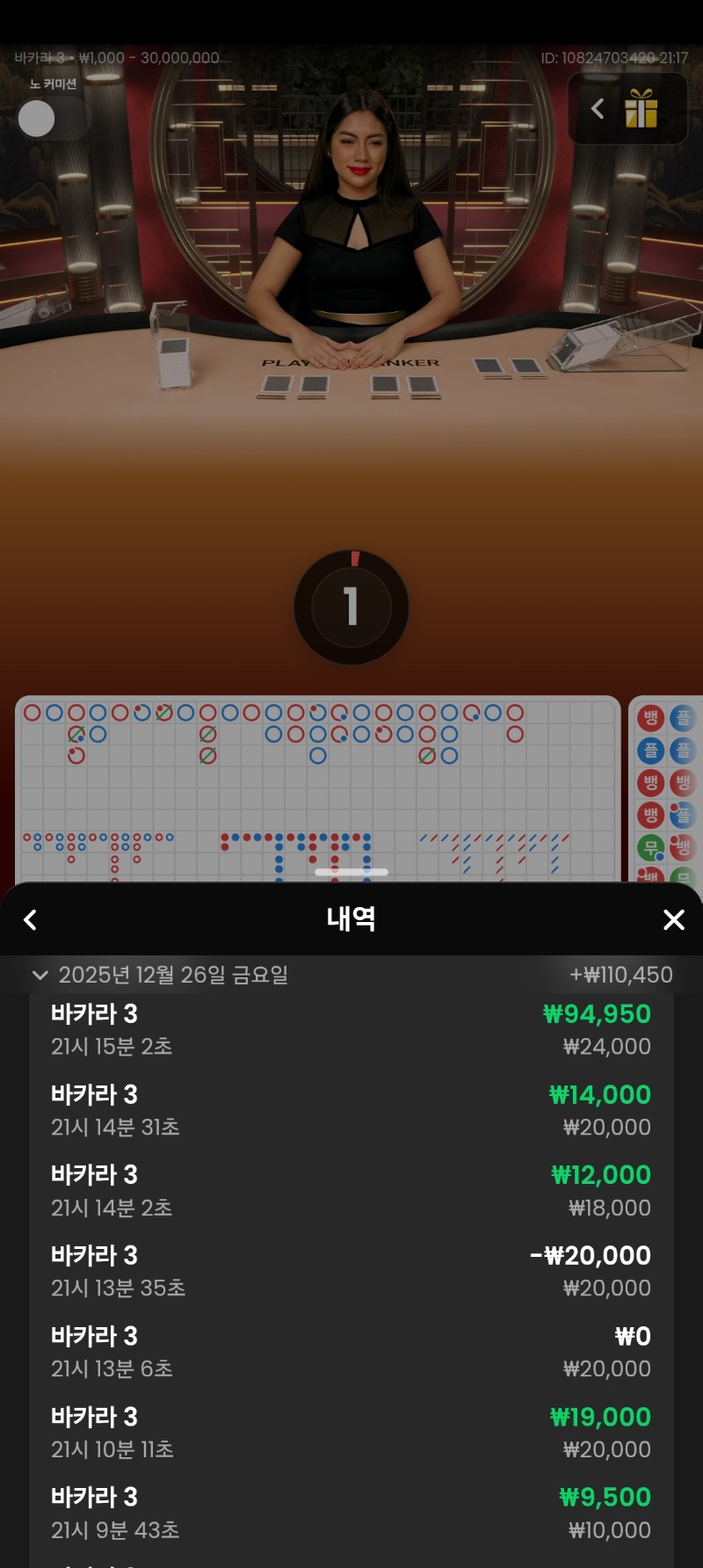This screenshot has width=703, height=1568.
Task: Select the 21시 10분 11초 round entry
Action: (x=351, y=1433)
